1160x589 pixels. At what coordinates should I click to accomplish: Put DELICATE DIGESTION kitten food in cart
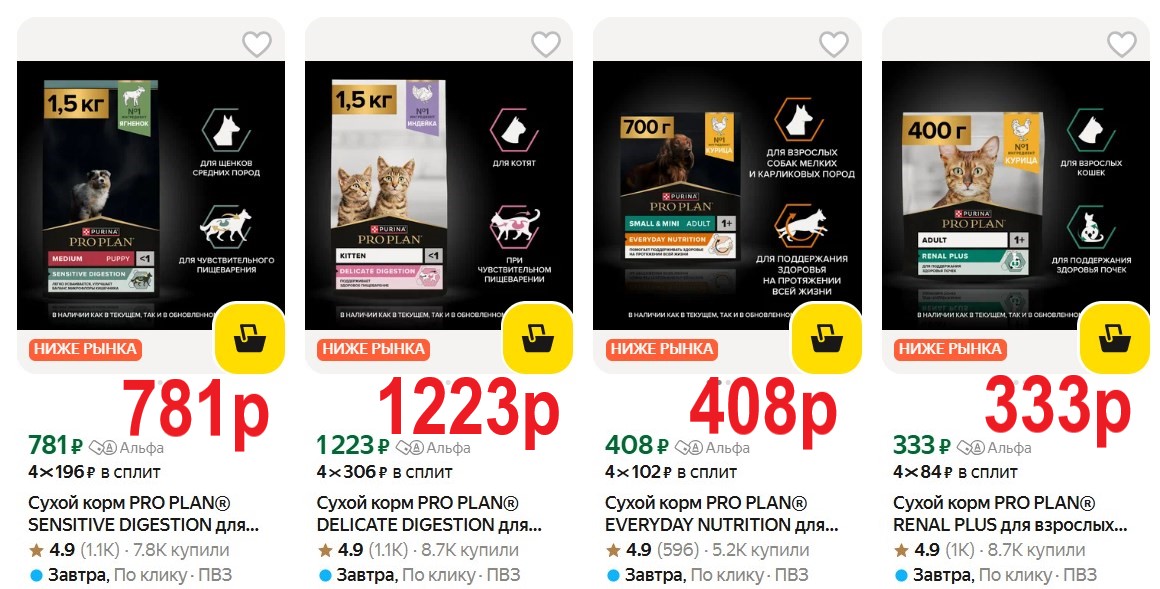(539, 339)
